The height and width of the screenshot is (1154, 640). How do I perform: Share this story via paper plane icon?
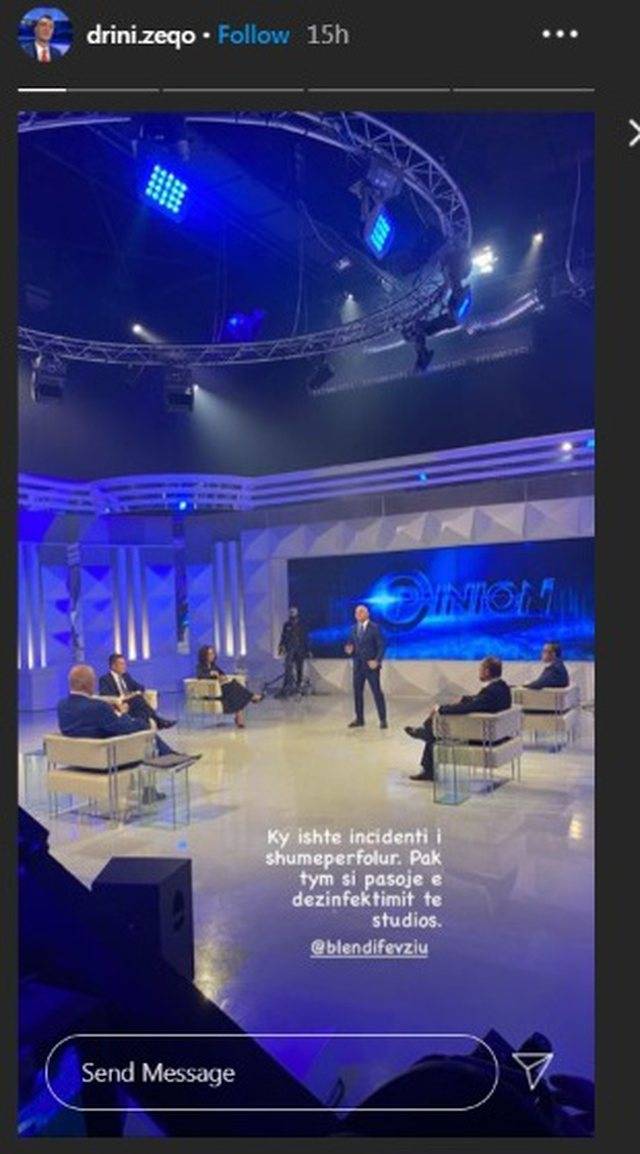533,1070
